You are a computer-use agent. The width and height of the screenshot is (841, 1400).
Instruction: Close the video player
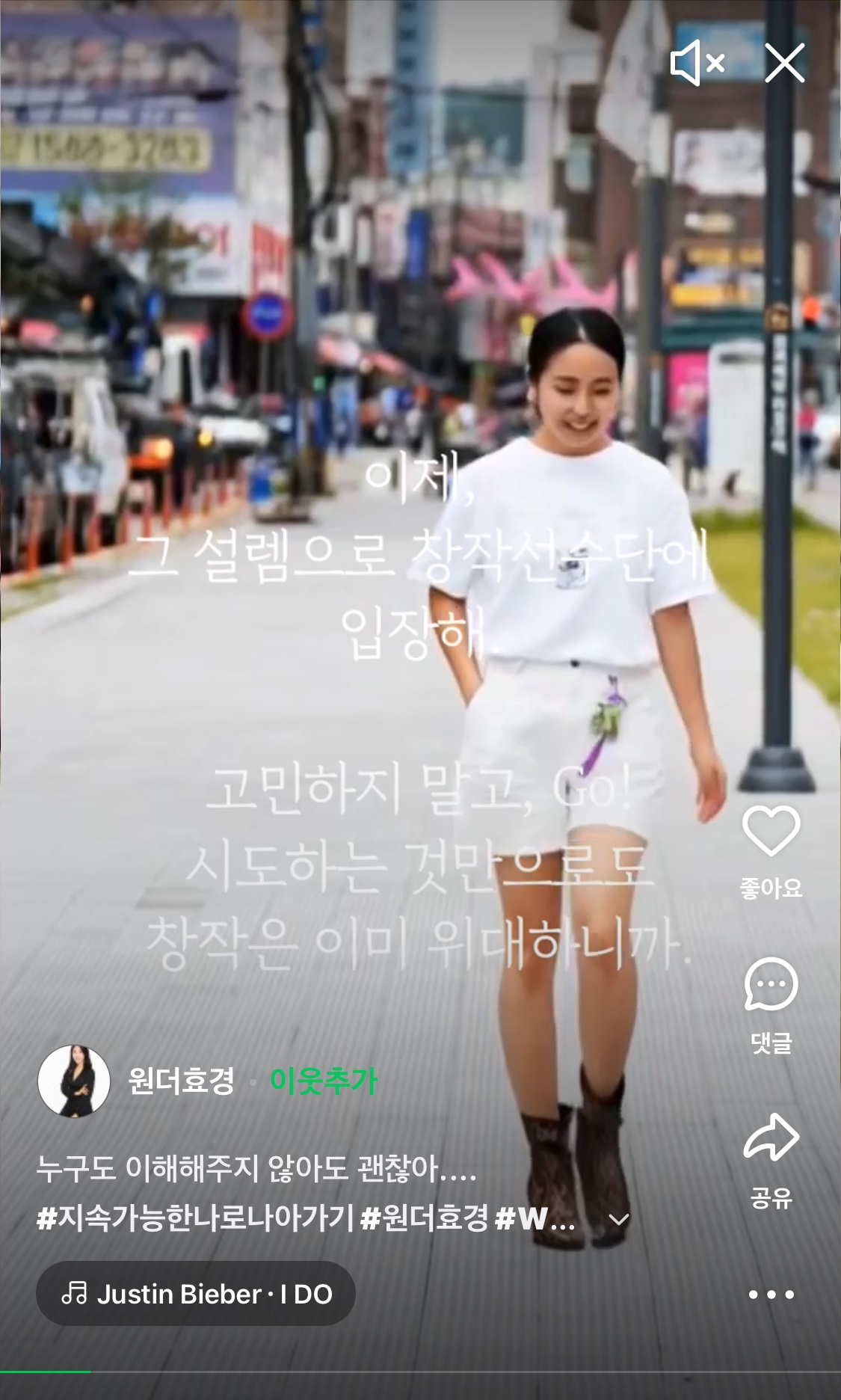tap(784, 64)
